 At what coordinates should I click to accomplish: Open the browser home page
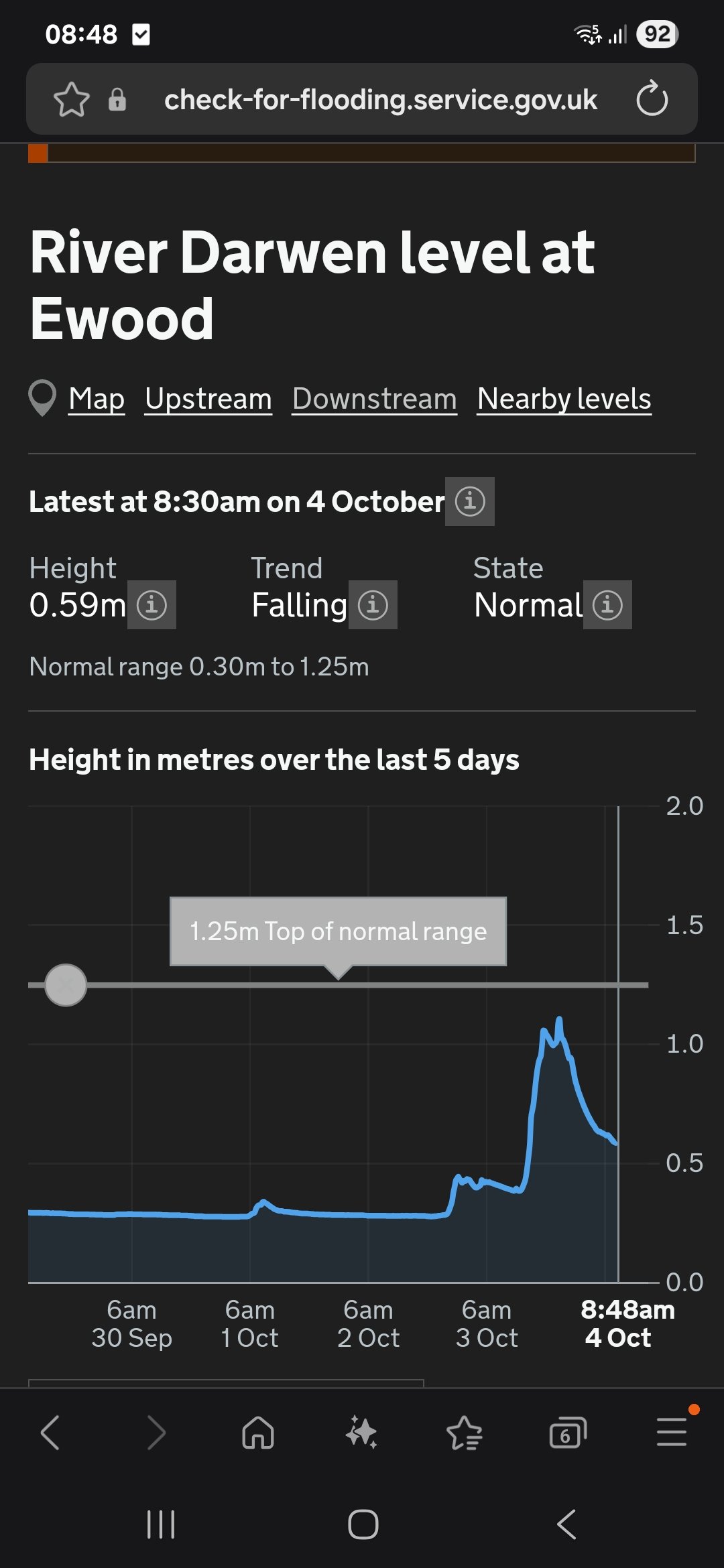pos(258,1433)
